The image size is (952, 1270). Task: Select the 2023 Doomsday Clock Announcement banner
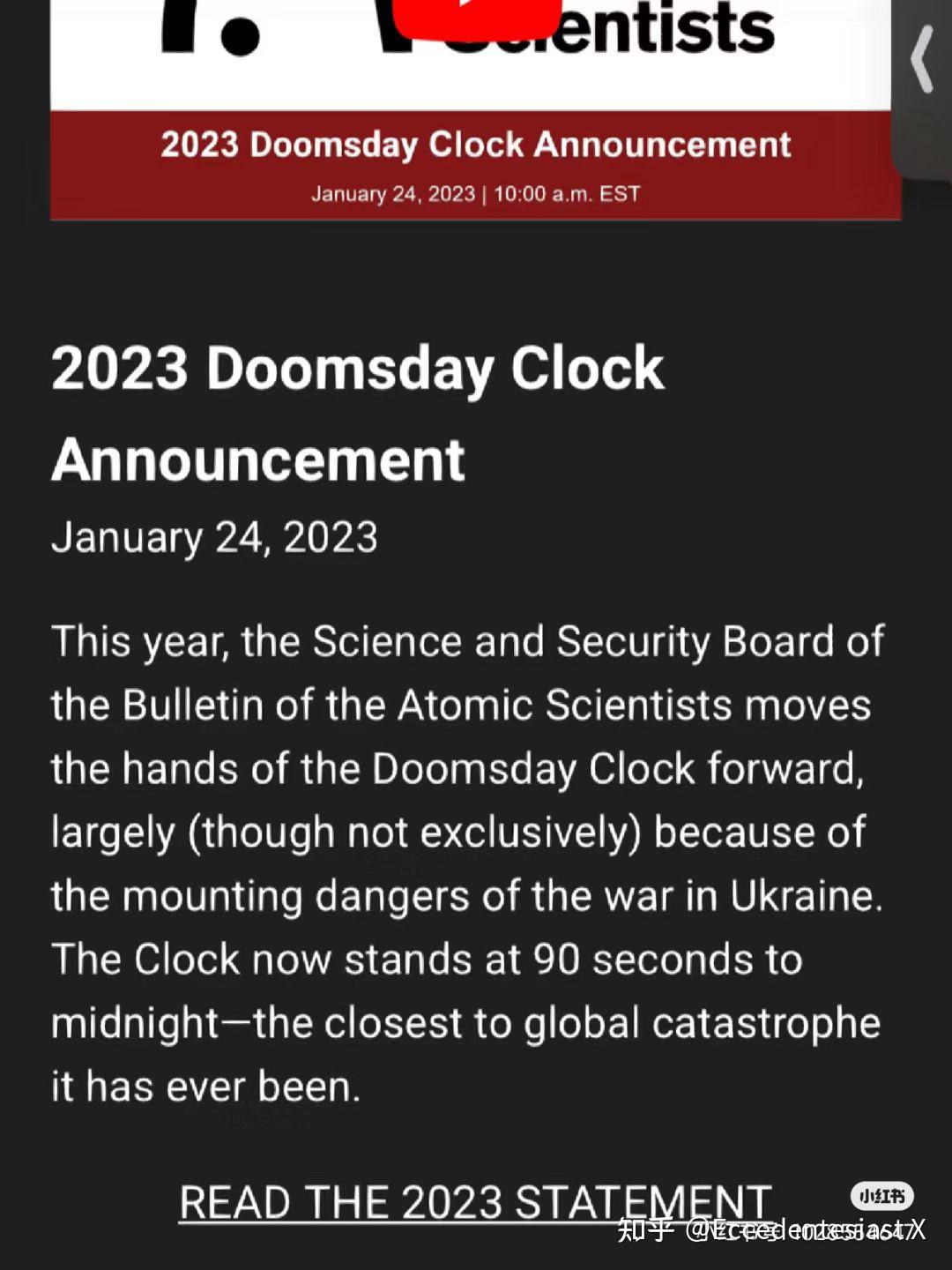(x=476, y=144)
